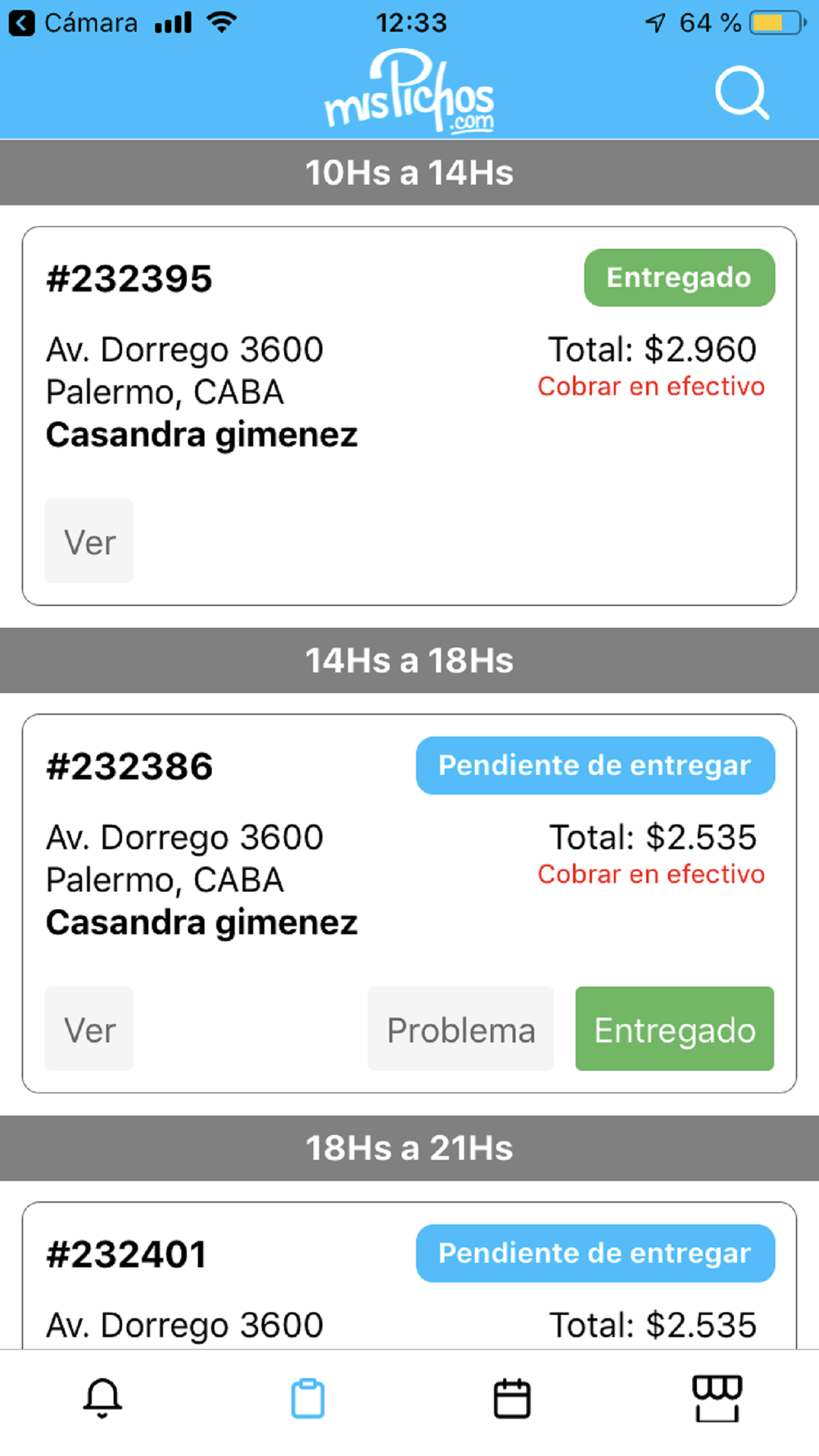
Task: Mark order #232386 as Entregado
Action: pyautogui.click(x=675, y=1029)
